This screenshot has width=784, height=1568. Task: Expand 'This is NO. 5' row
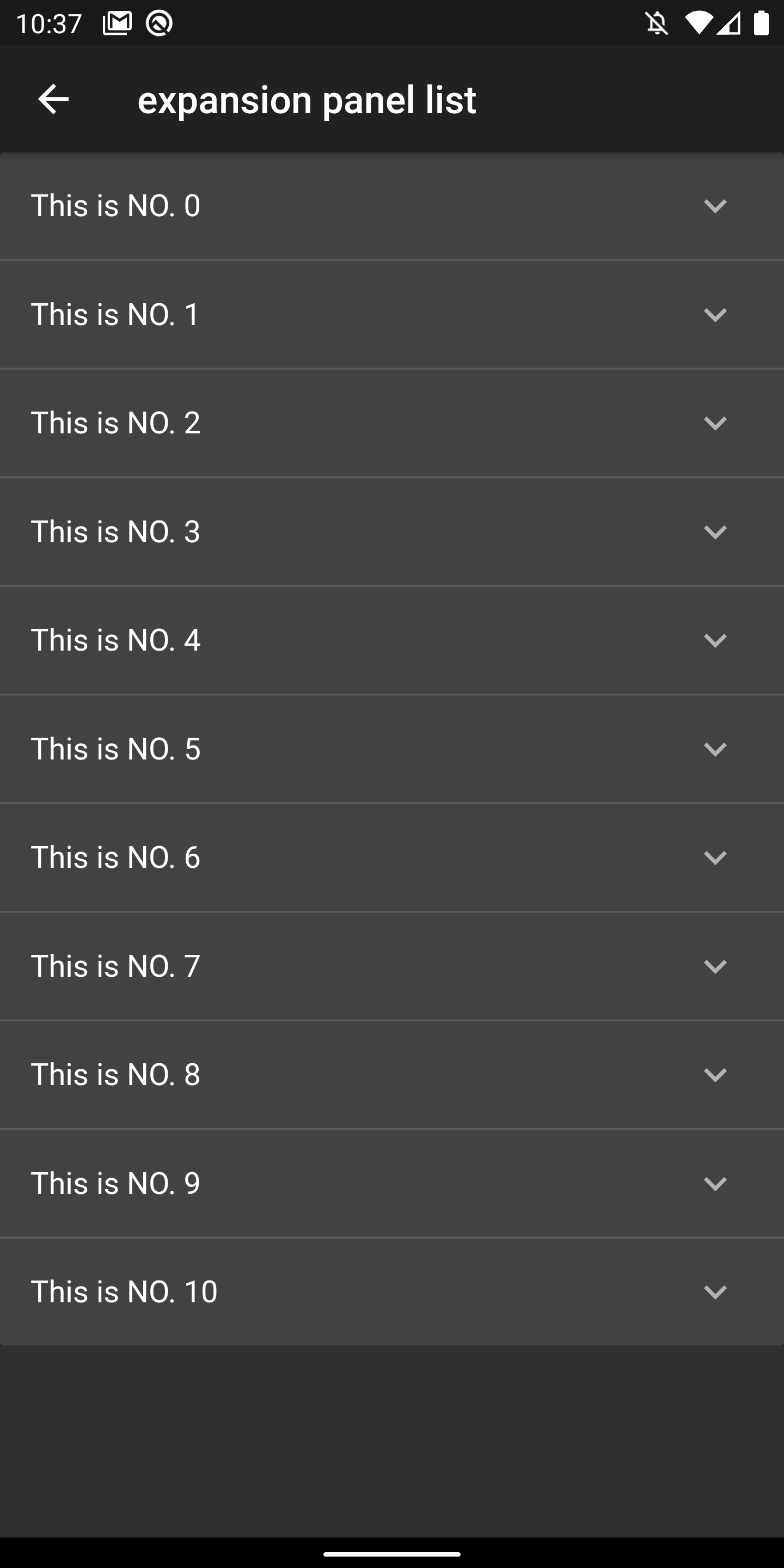(x=715, y=749)
